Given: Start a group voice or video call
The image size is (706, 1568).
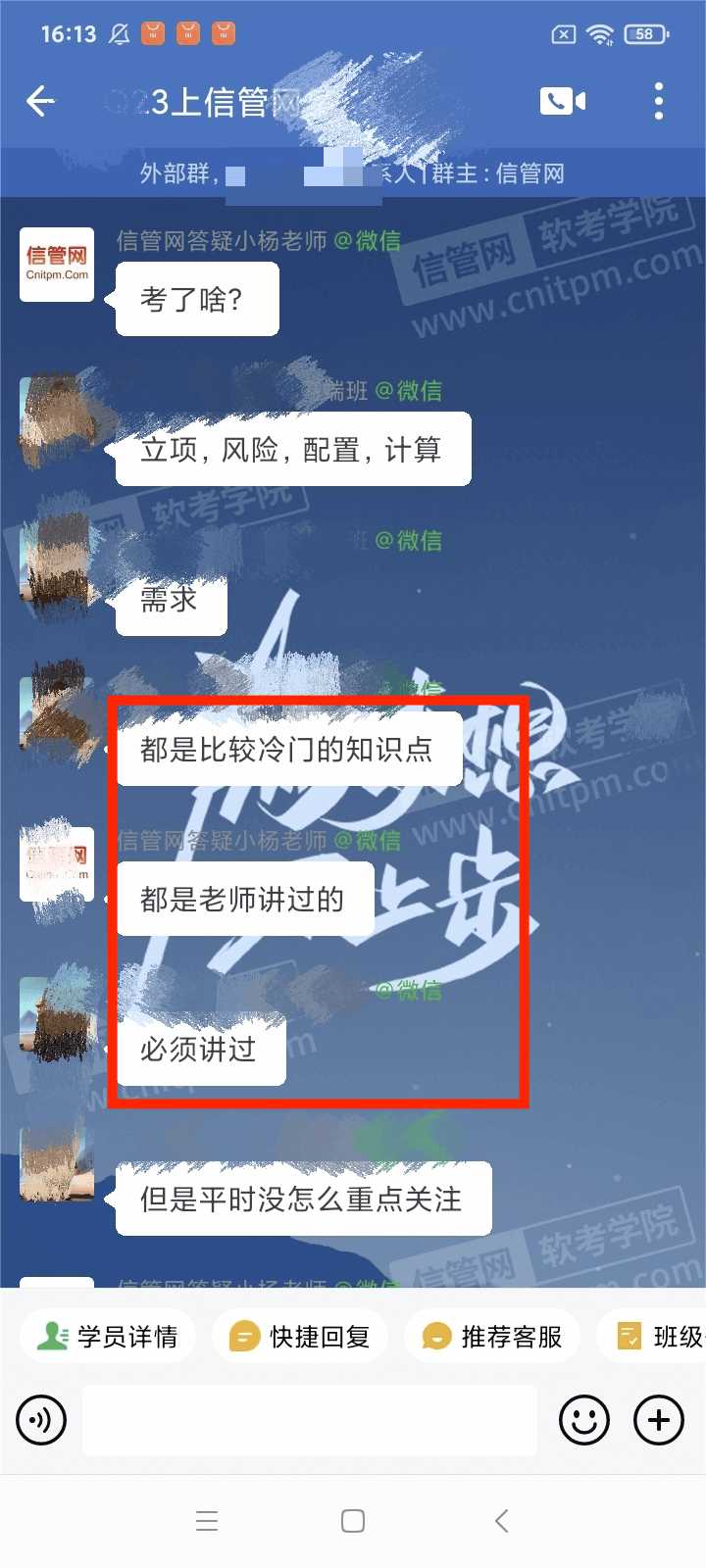Looking at the screenshot, I should 563,101.
